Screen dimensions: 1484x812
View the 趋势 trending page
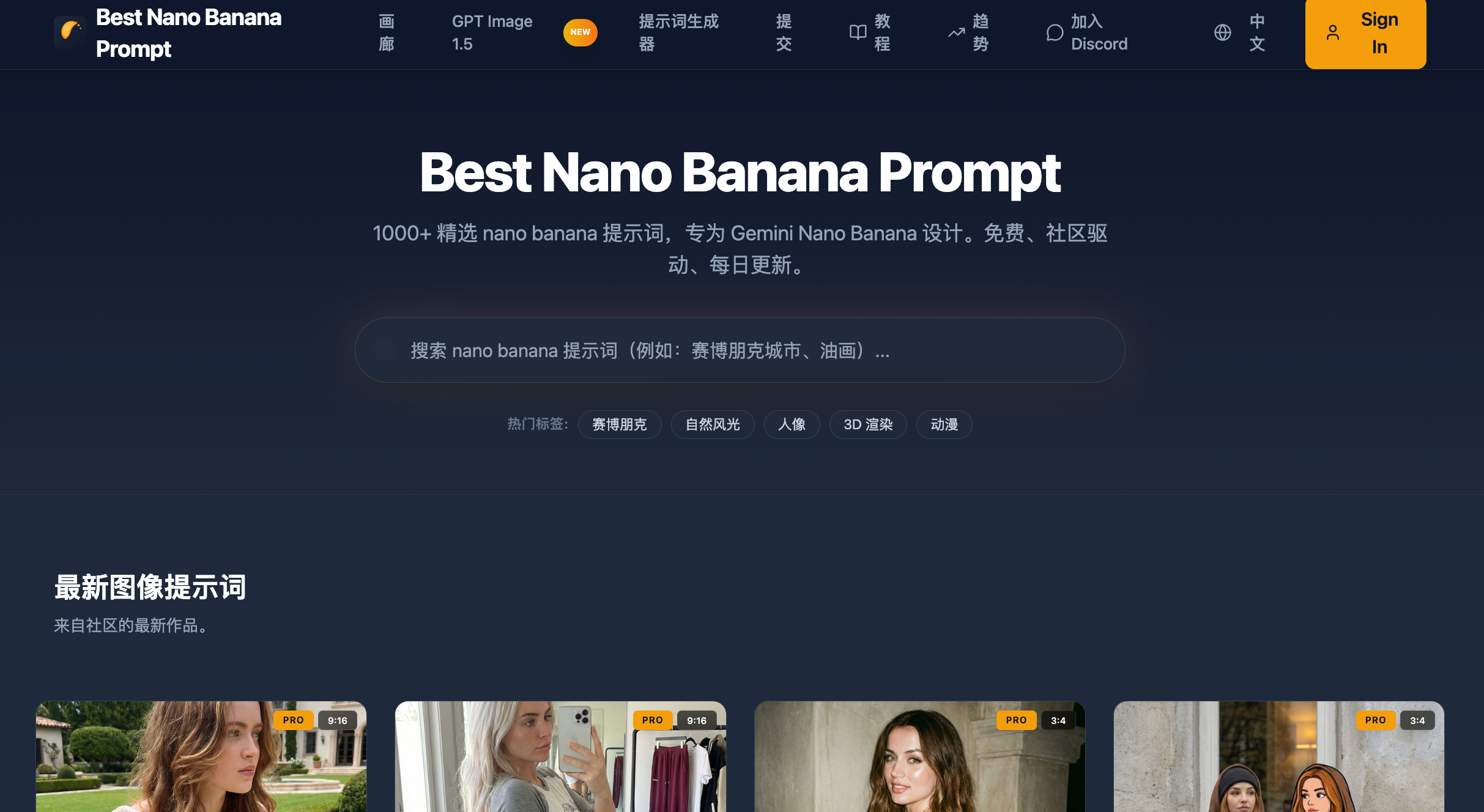(968, 32)
